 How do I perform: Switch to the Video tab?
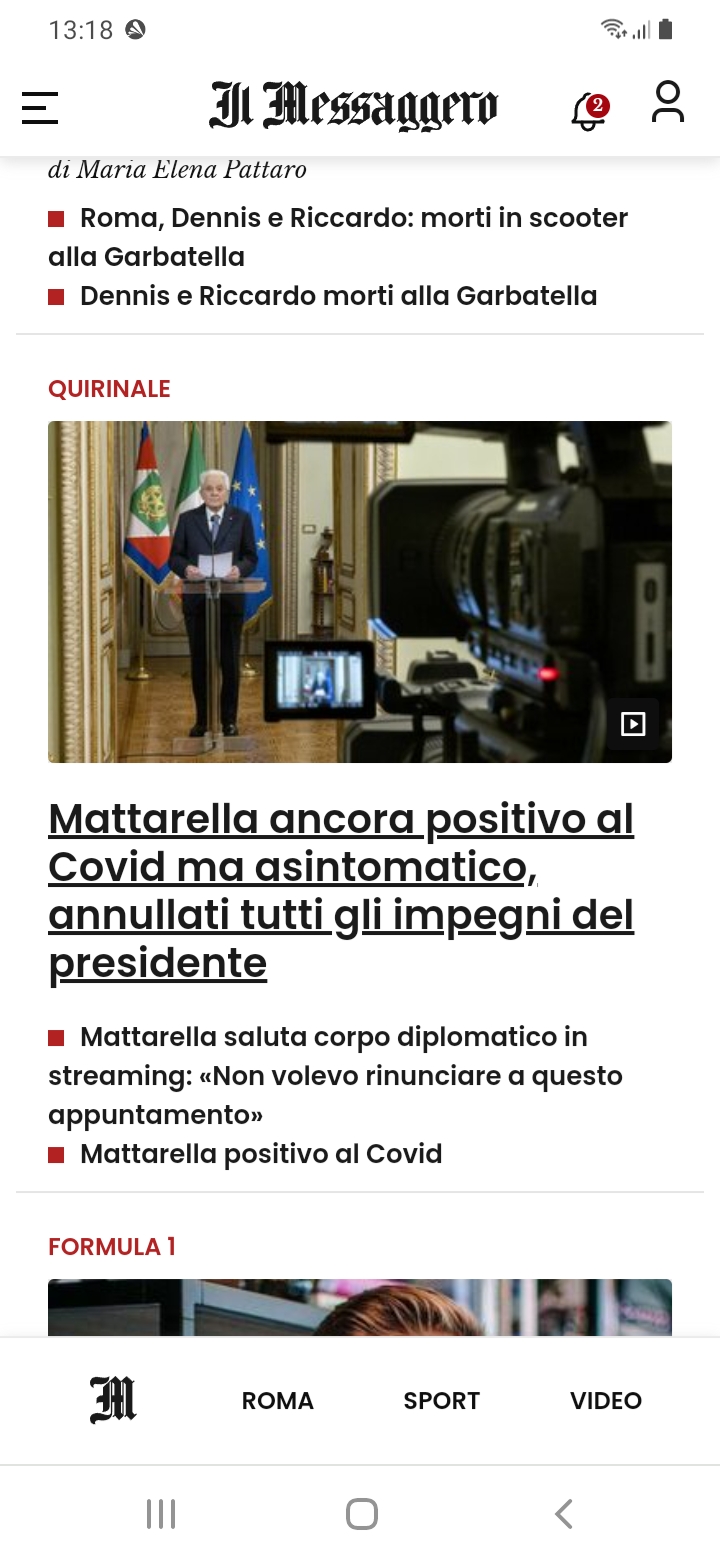(x=605, y=1401)
